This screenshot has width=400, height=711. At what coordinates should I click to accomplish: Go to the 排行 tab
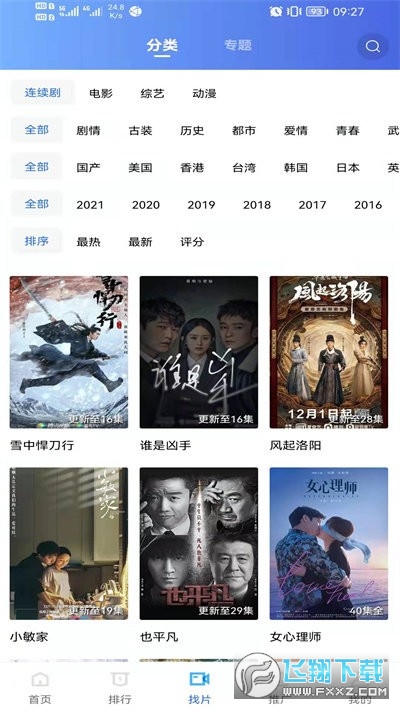[120, 688]
